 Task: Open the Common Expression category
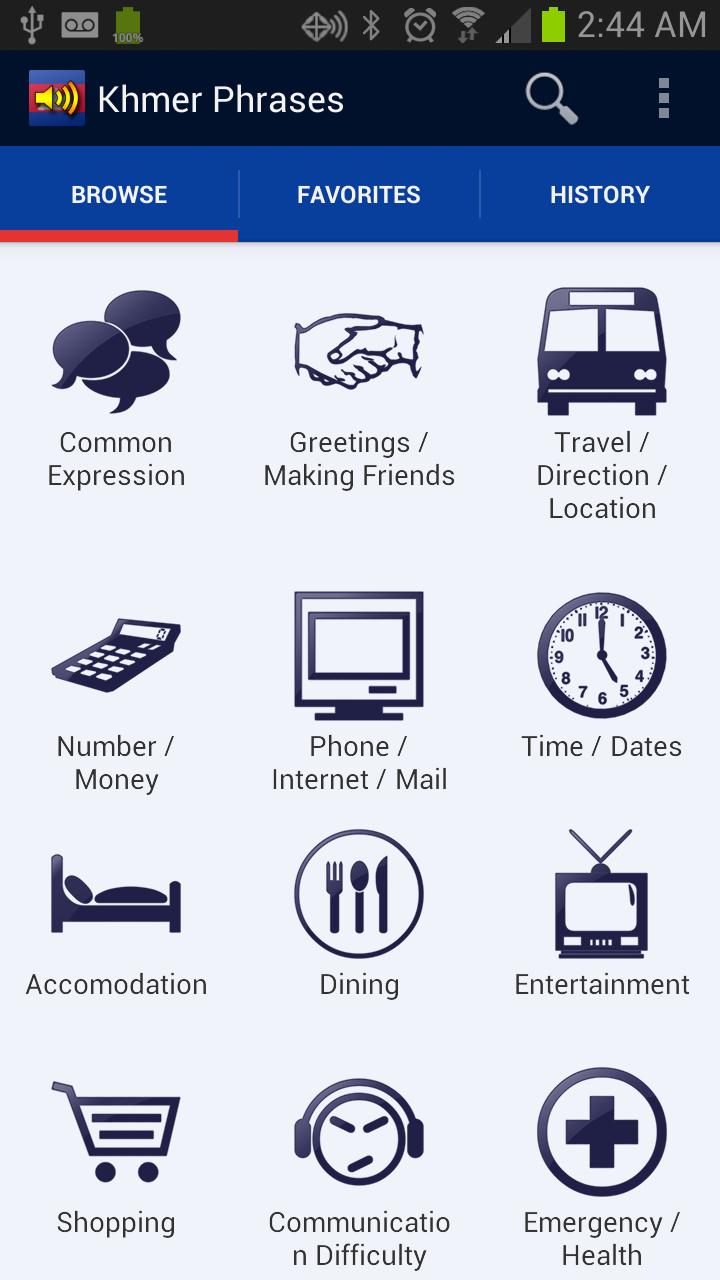(x=117, y=390)
